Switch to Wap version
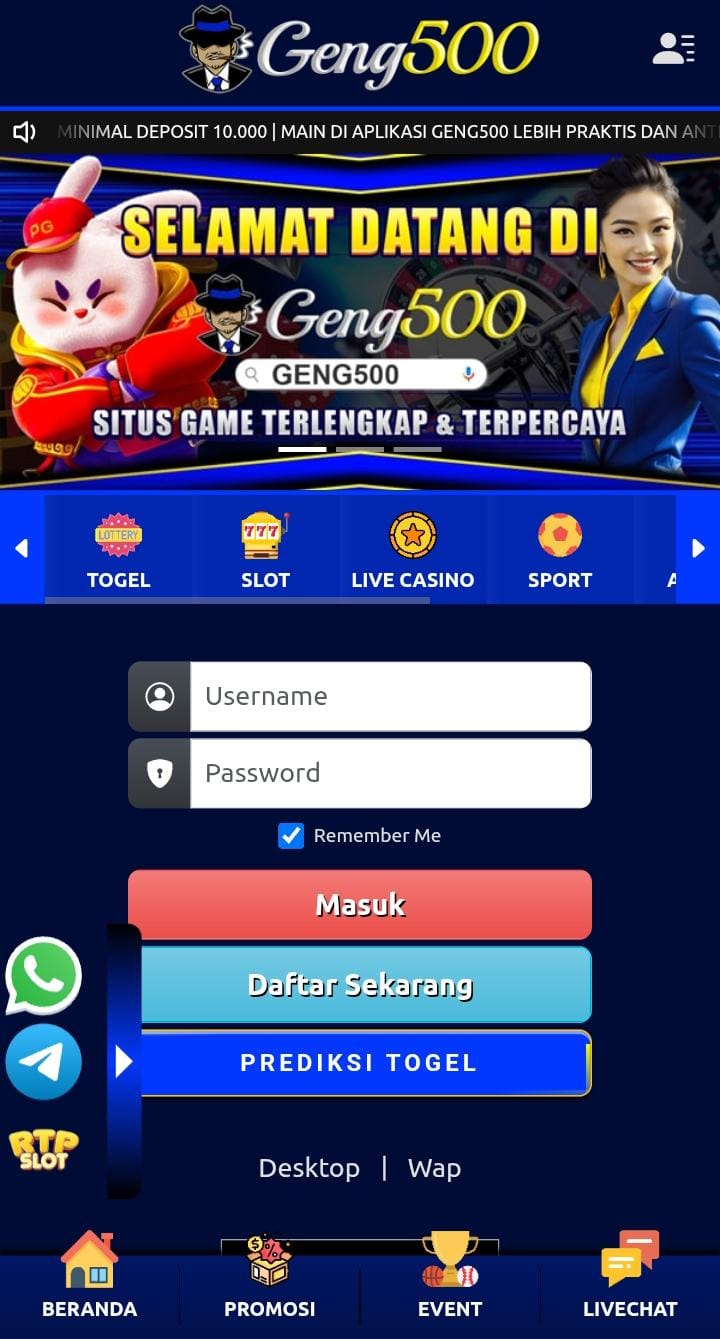720x1339 pixels. pyautogui.click(x=434, y=1168)
